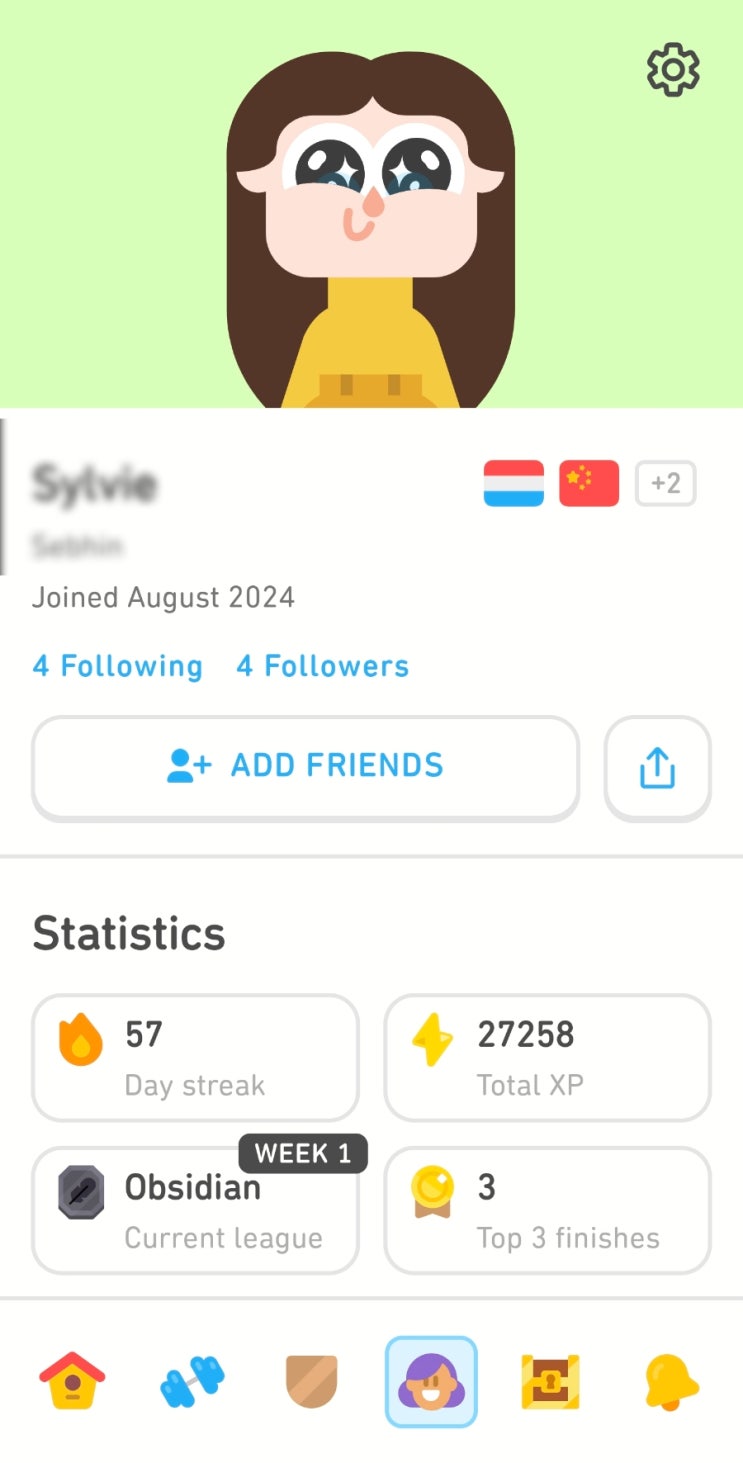View the 4 Following list
Viewport: 743px width, 1463px height.
click(117, 666)
